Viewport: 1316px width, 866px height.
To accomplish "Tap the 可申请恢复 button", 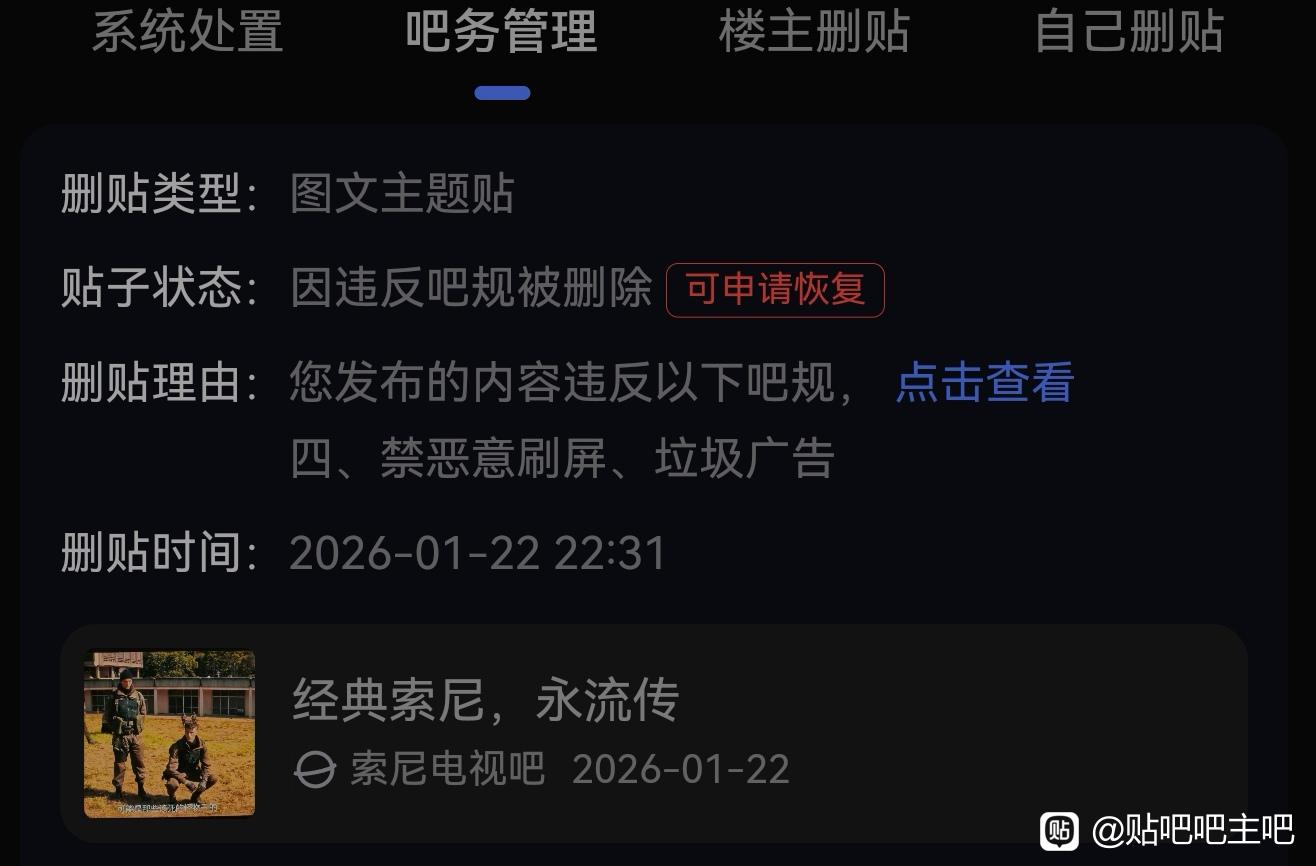I will click(x=775, y=290).
